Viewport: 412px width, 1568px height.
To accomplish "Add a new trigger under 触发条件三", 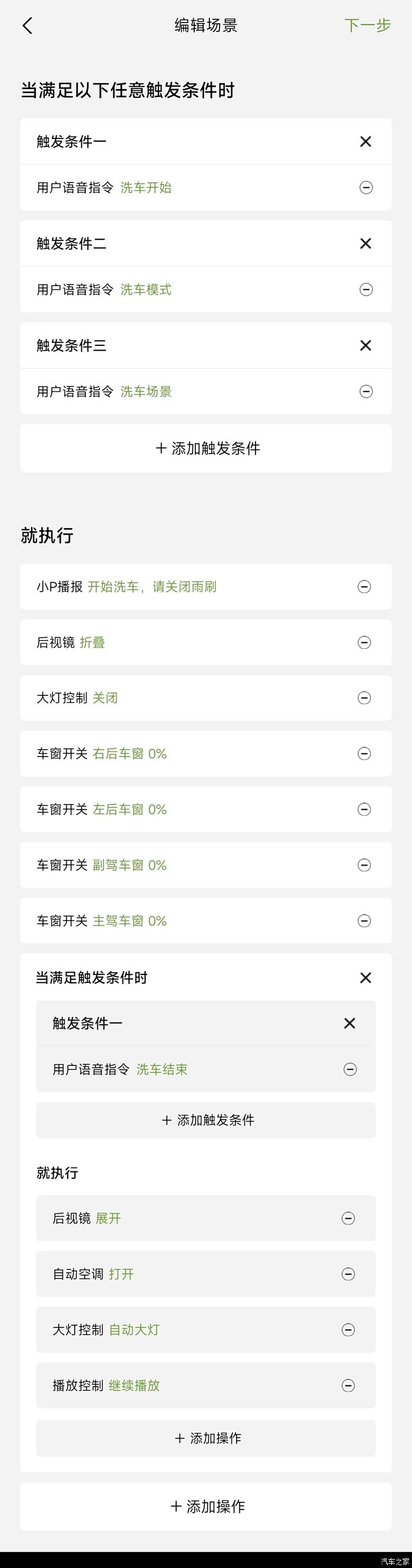I will point(206,448).
